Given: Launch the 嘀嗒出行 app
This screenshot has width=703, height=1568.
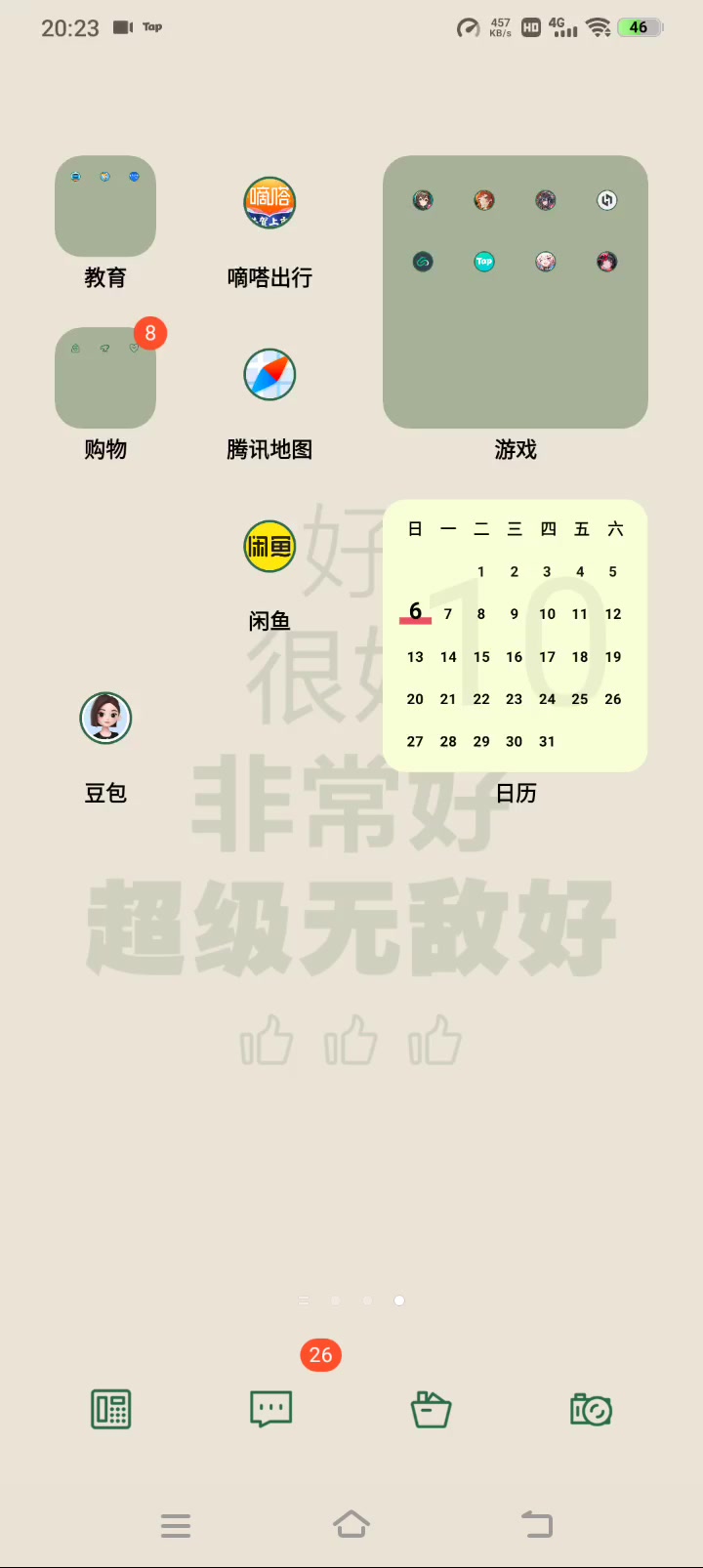Looking at the screenshot, I should click(x=269, y=203).
